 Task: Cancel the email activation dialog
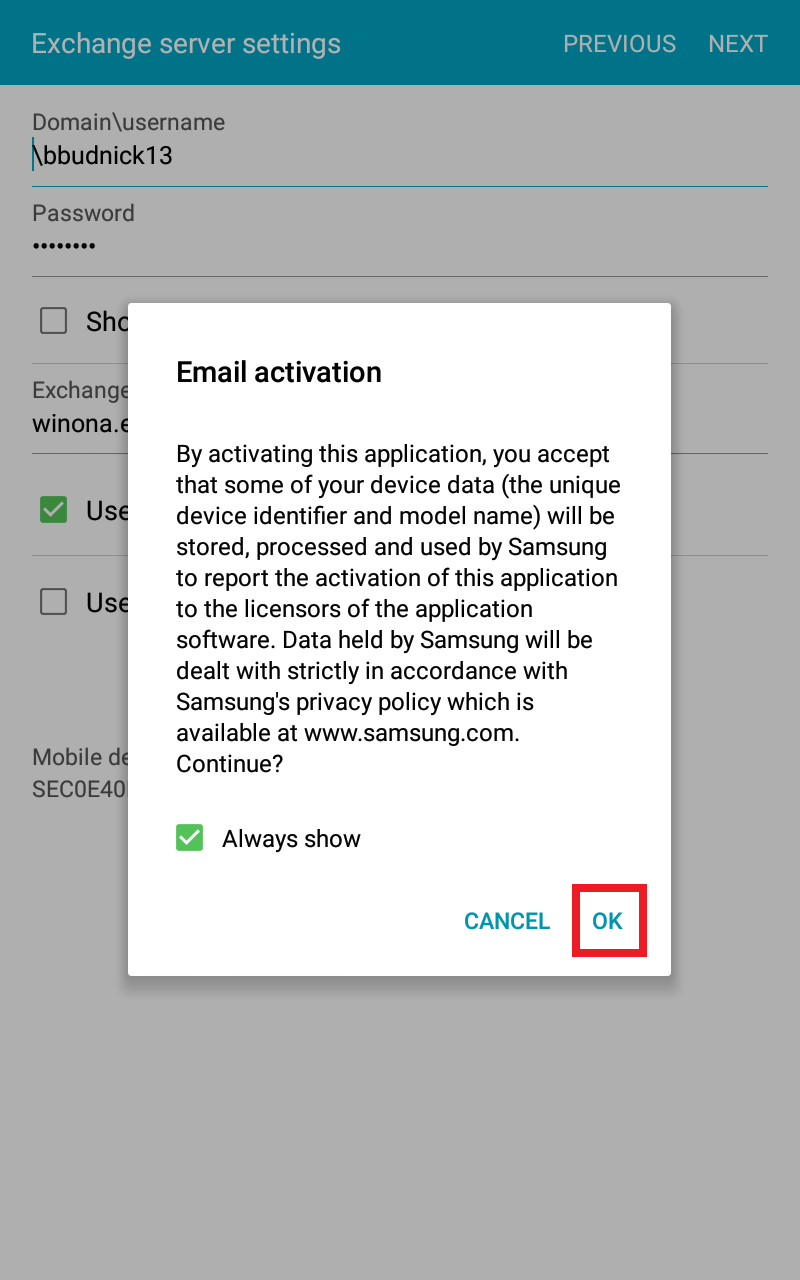click(507, 921)
